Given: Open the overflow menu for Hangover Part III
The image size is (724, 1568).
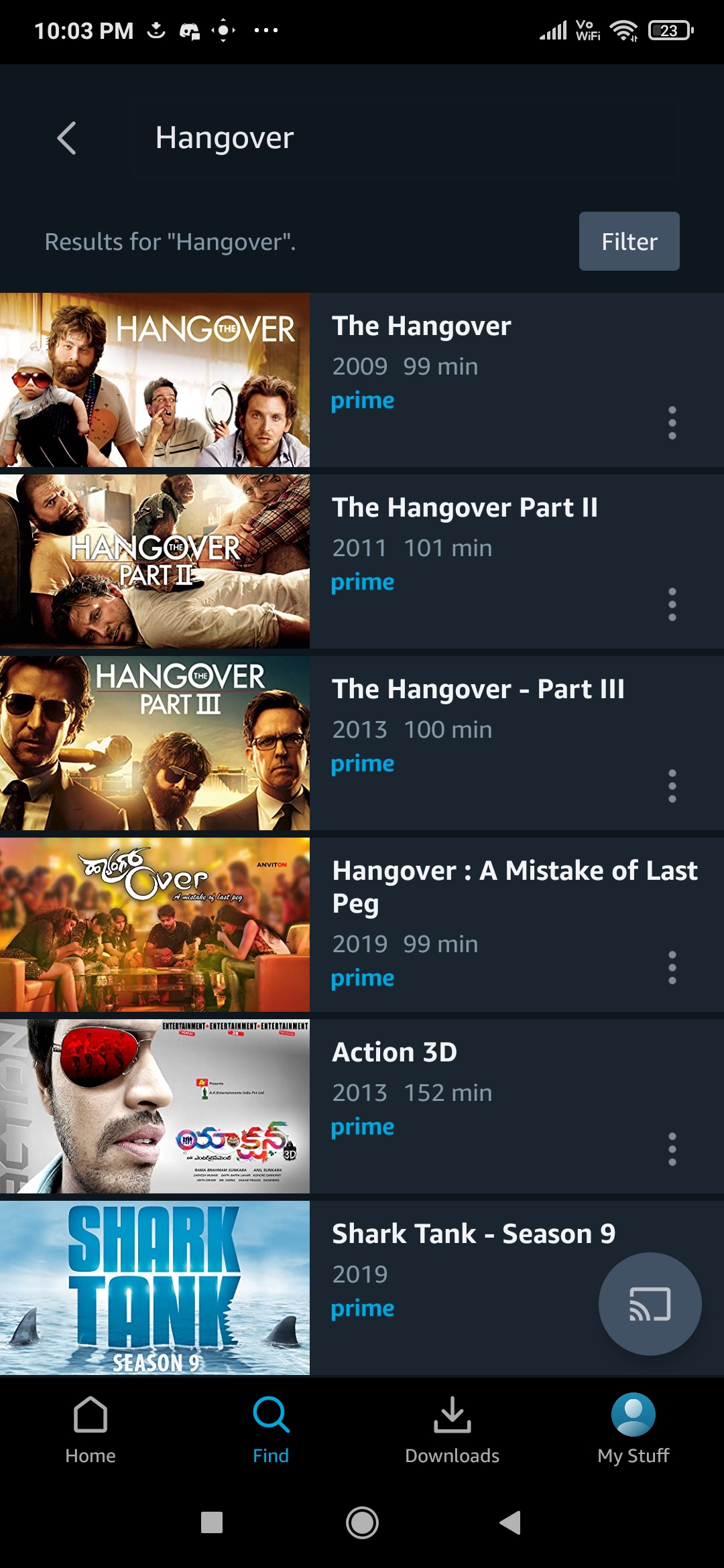Looking at the screenshot, I should tap(672, 786).
